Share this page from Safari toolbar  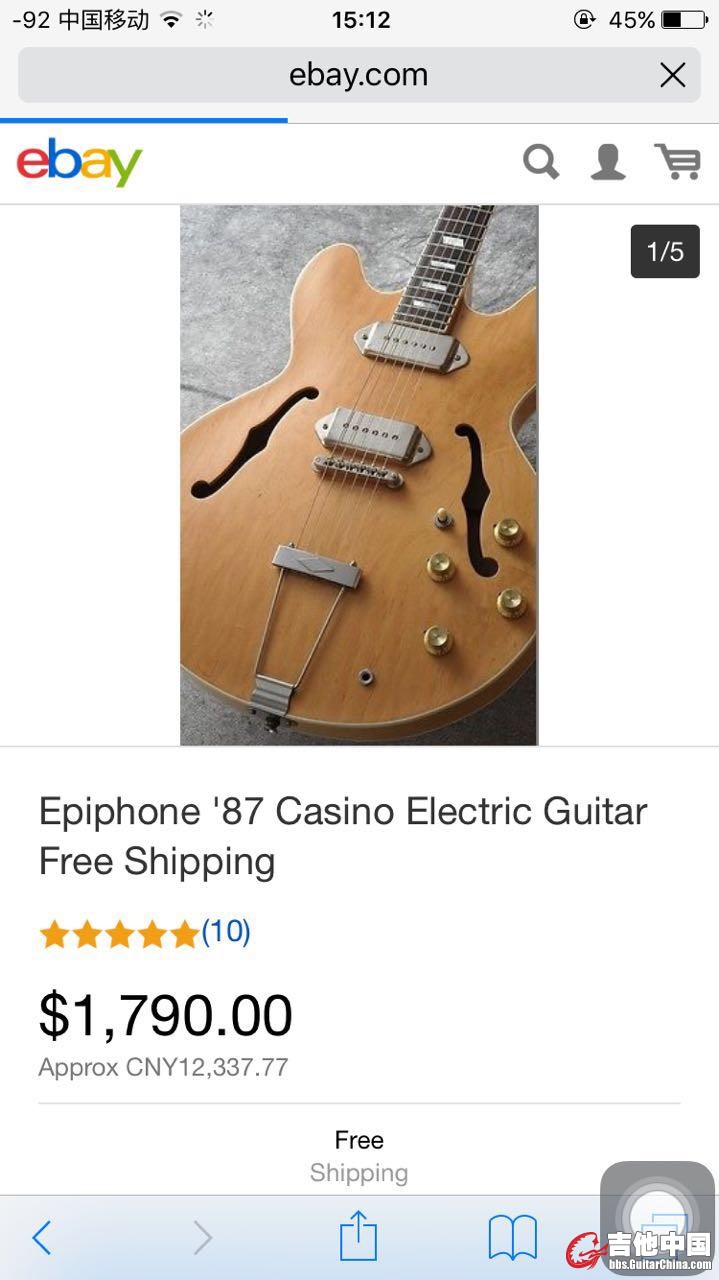(358, 1237)
